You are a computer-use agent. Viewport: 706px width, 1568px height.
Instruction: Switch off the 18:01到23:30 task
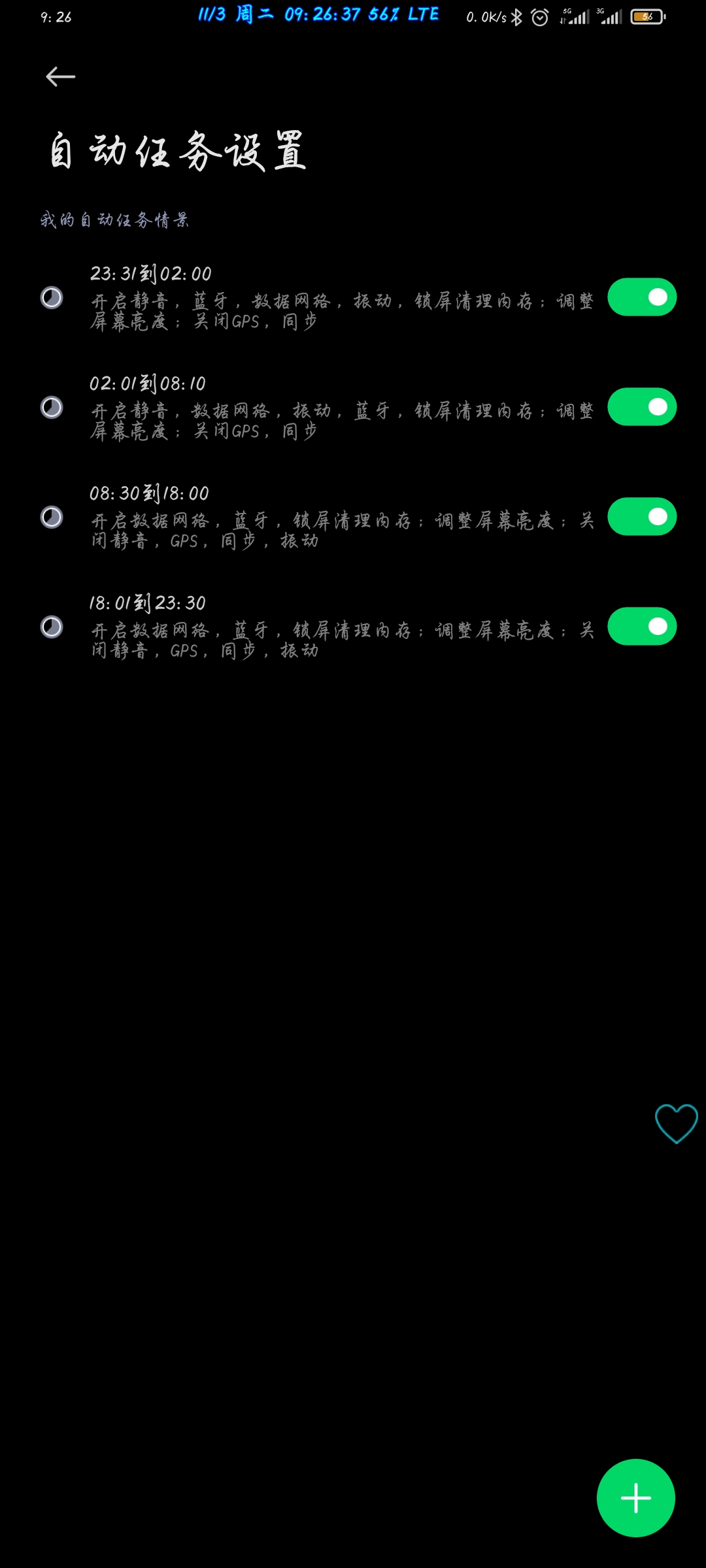pyautogui.click(x=642, y=627)
